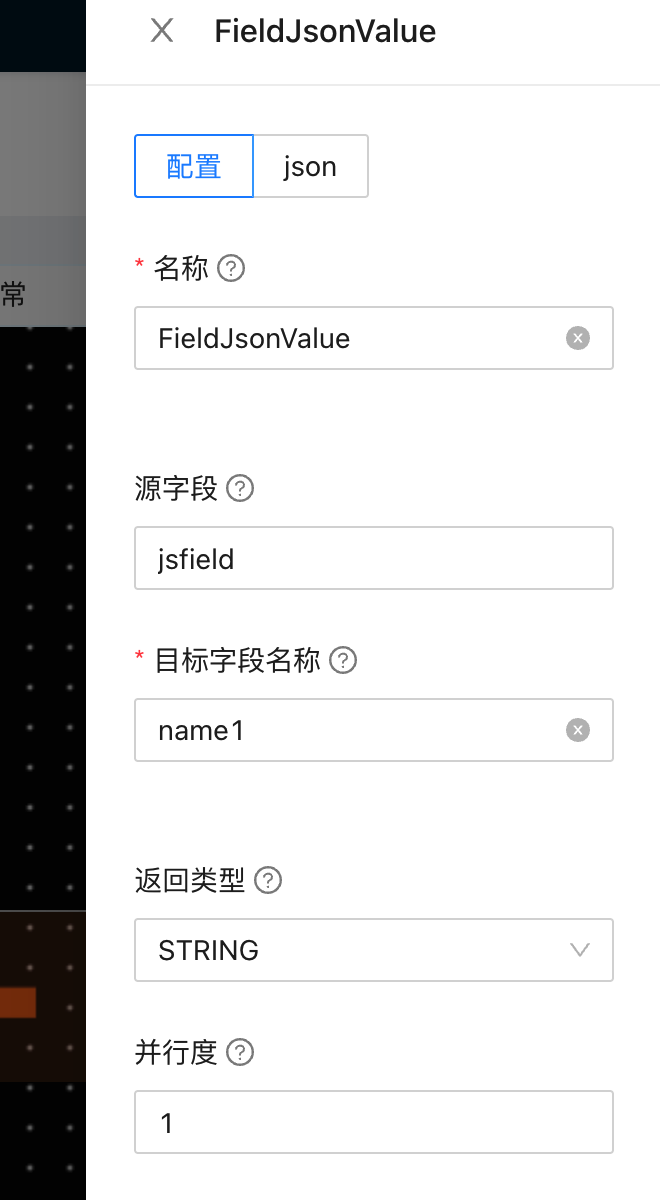Show help for 目标字段名称
This screenshot has height=1200, width=660.
tap(343, 660)
